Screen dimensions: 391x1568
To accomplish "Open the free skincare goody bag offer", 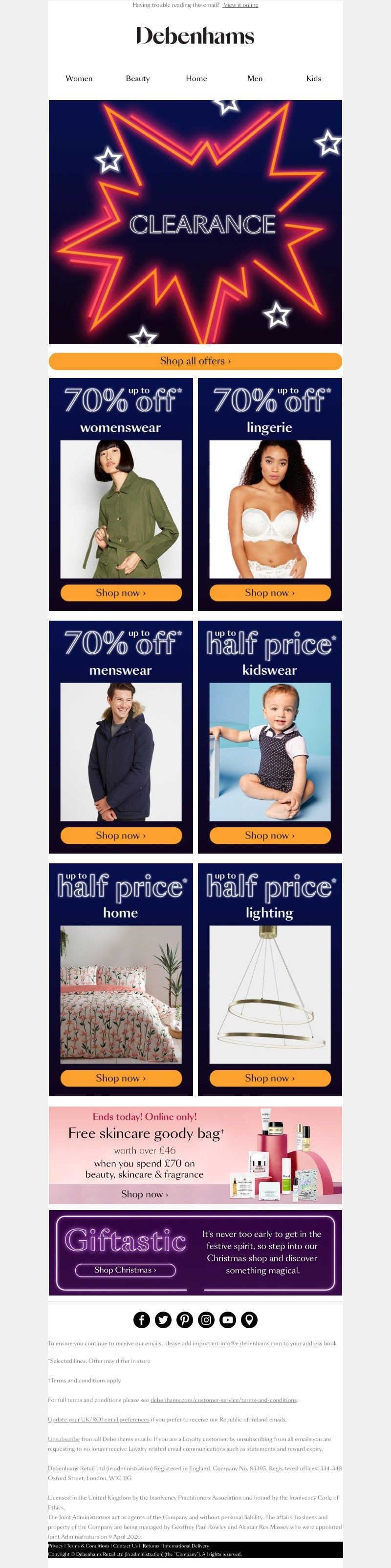I will coord(145,1194).
